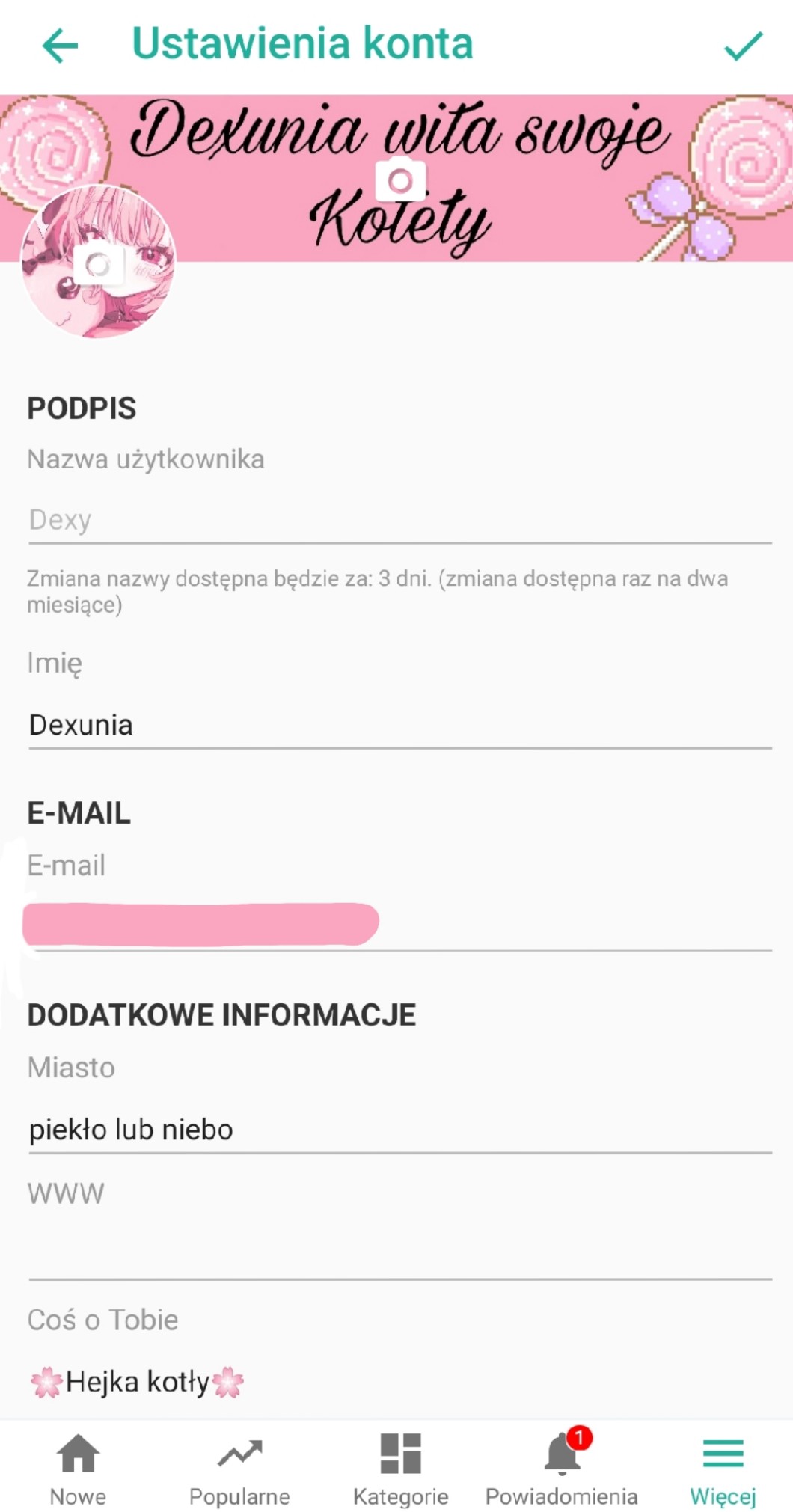Change the banner image via camera icon
793x1512 pixels.
400,180
